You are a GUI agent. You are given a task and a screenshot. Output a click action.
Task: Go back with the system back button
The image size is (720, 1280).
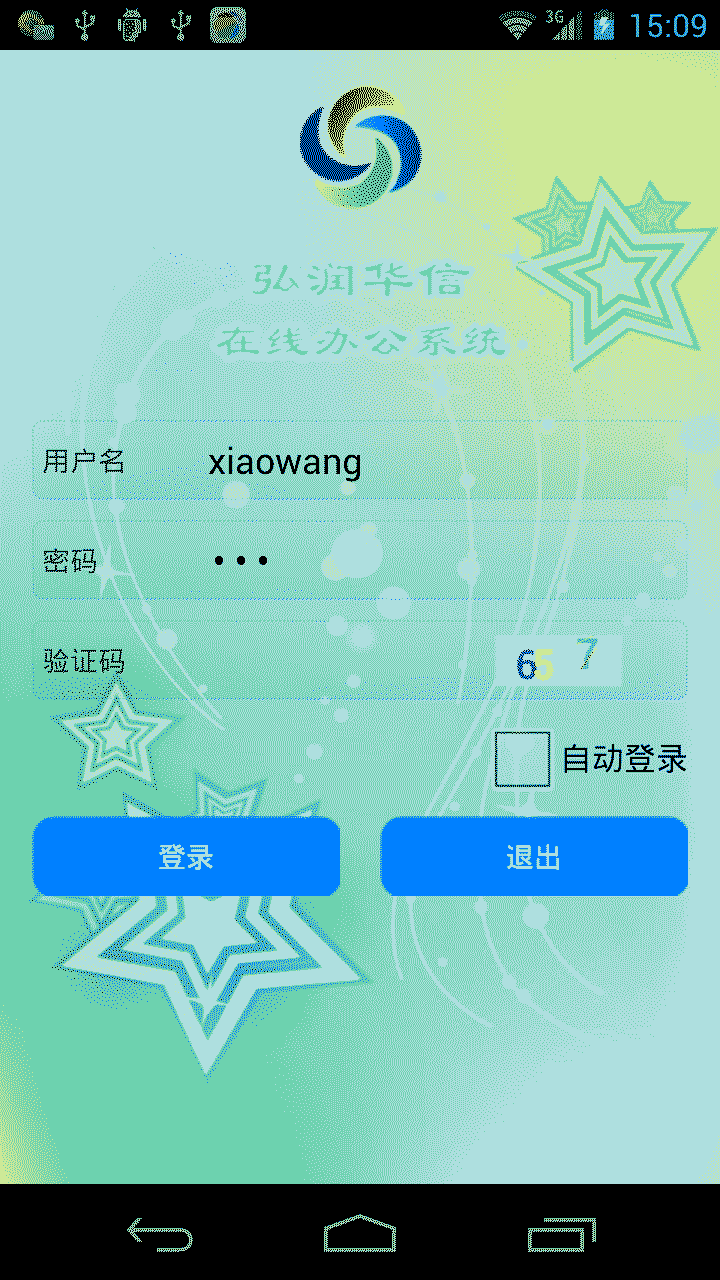[x=160, y=1234]
